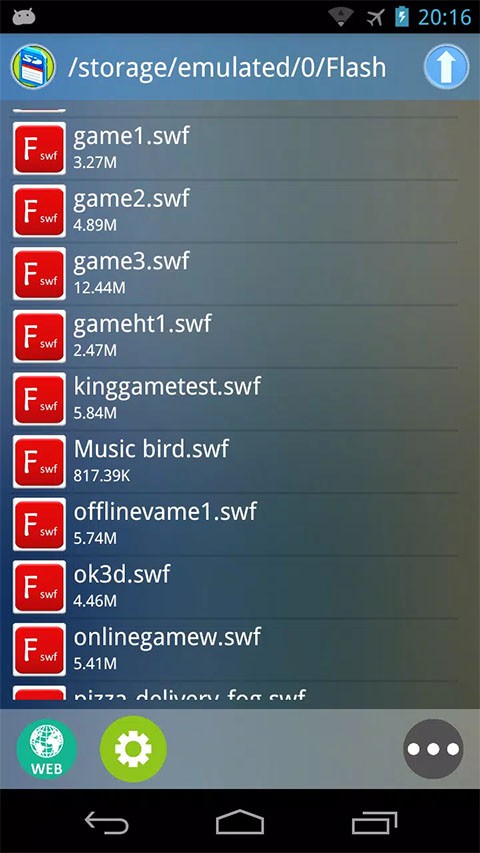
Task: Open kinggametest.swf
Action: pos(235,399)
